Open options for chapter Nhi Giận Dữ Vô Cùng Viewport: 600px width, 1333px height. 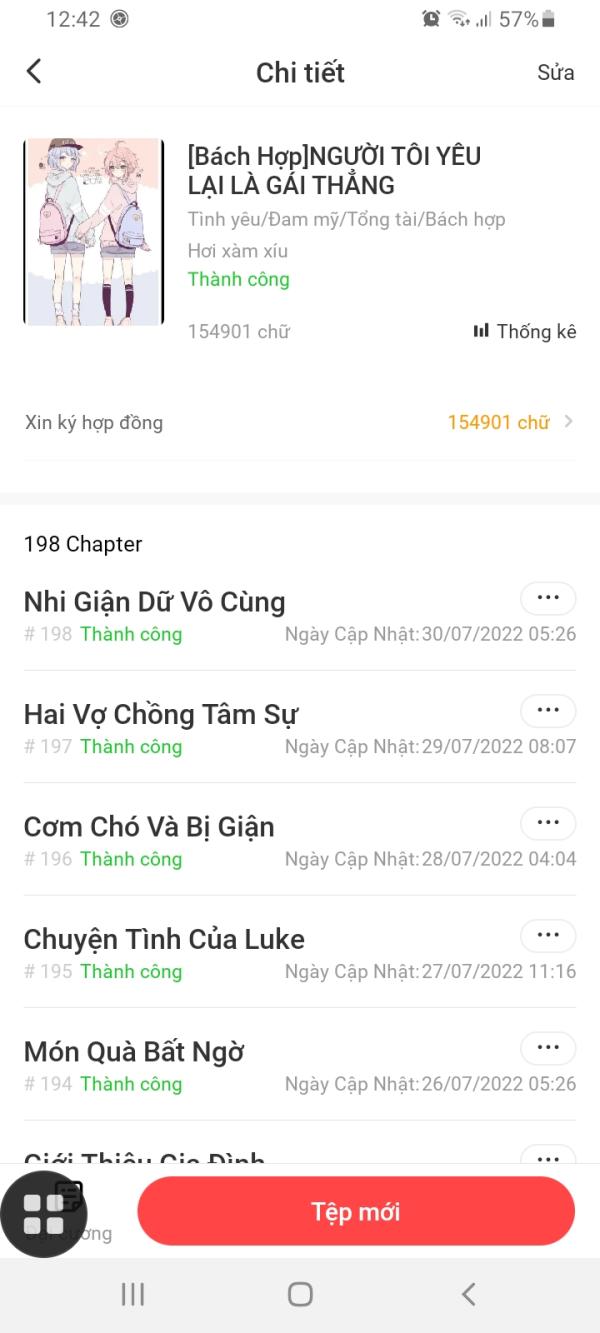(x=548, y=598)
